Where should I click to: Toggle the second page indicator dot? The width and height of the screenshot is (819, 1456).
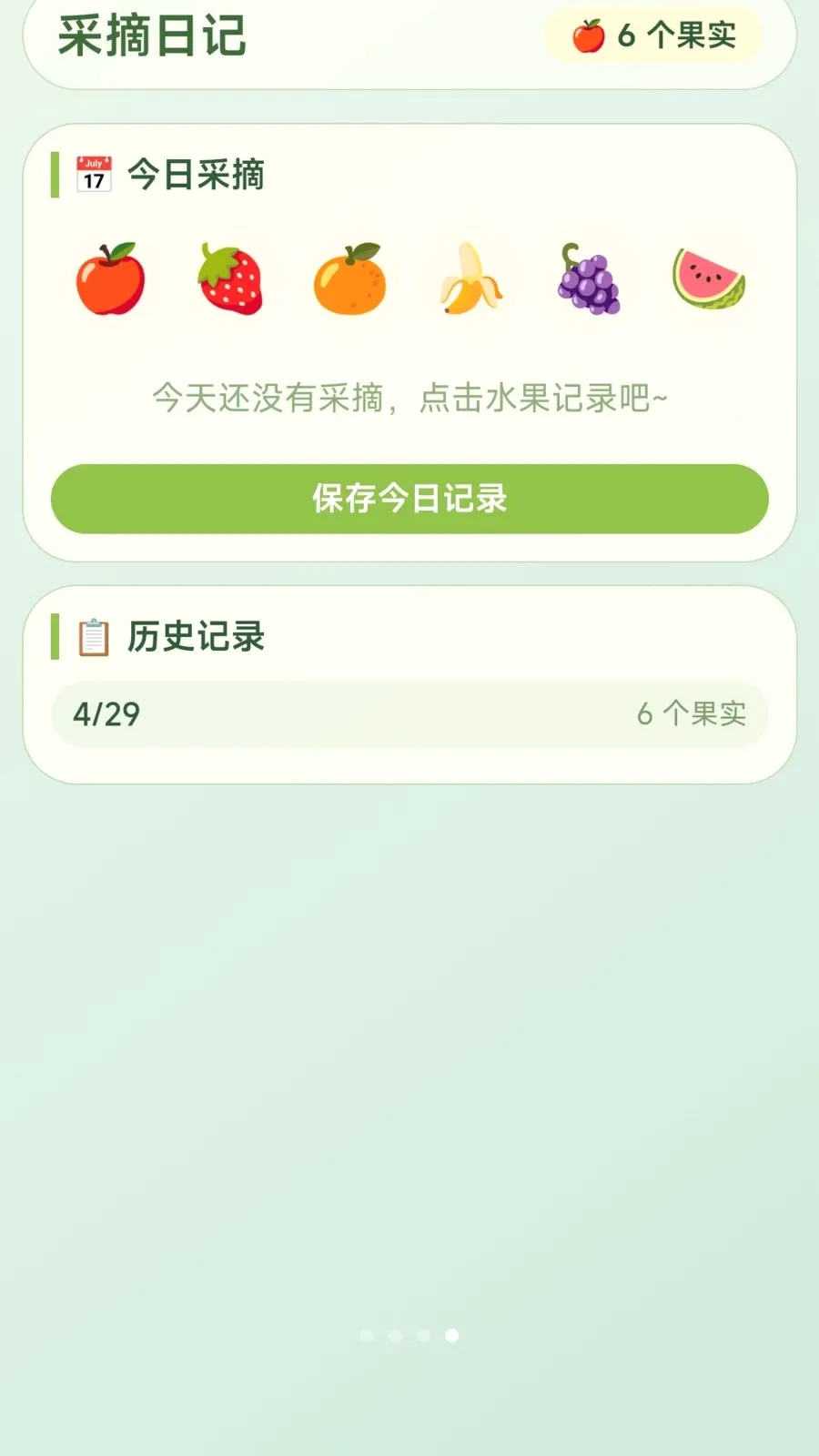(x=396, y=1337)
